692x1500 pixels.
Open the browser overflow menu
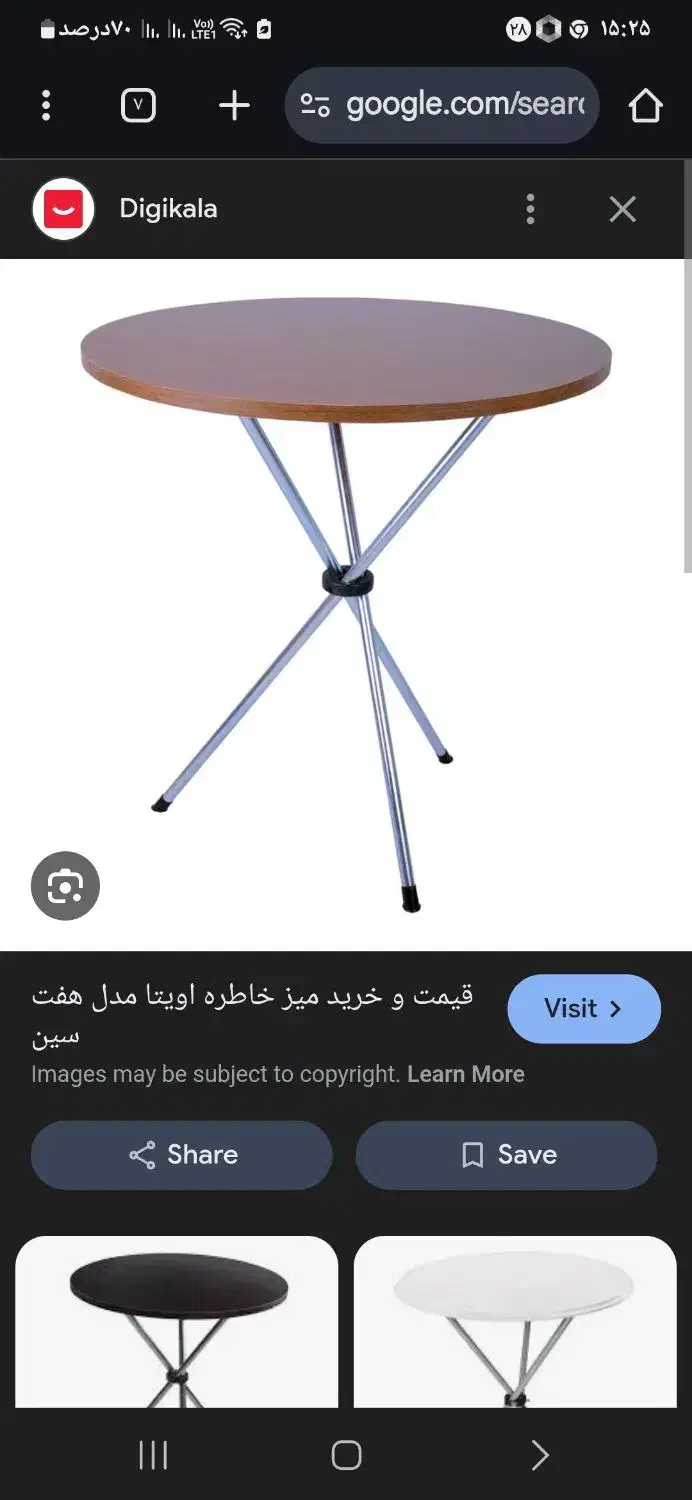46,105
